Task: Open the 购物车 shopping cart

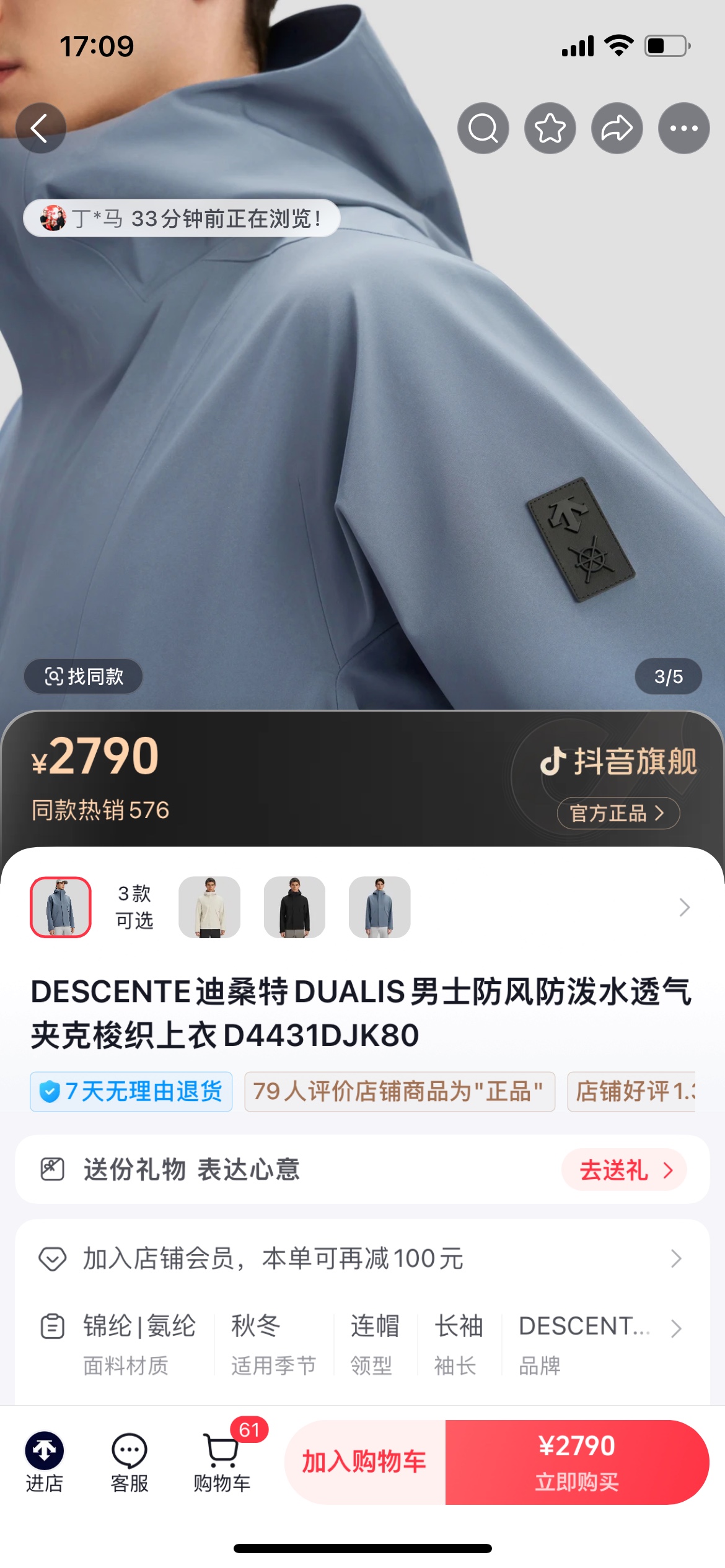Action: pos(222,1462)
